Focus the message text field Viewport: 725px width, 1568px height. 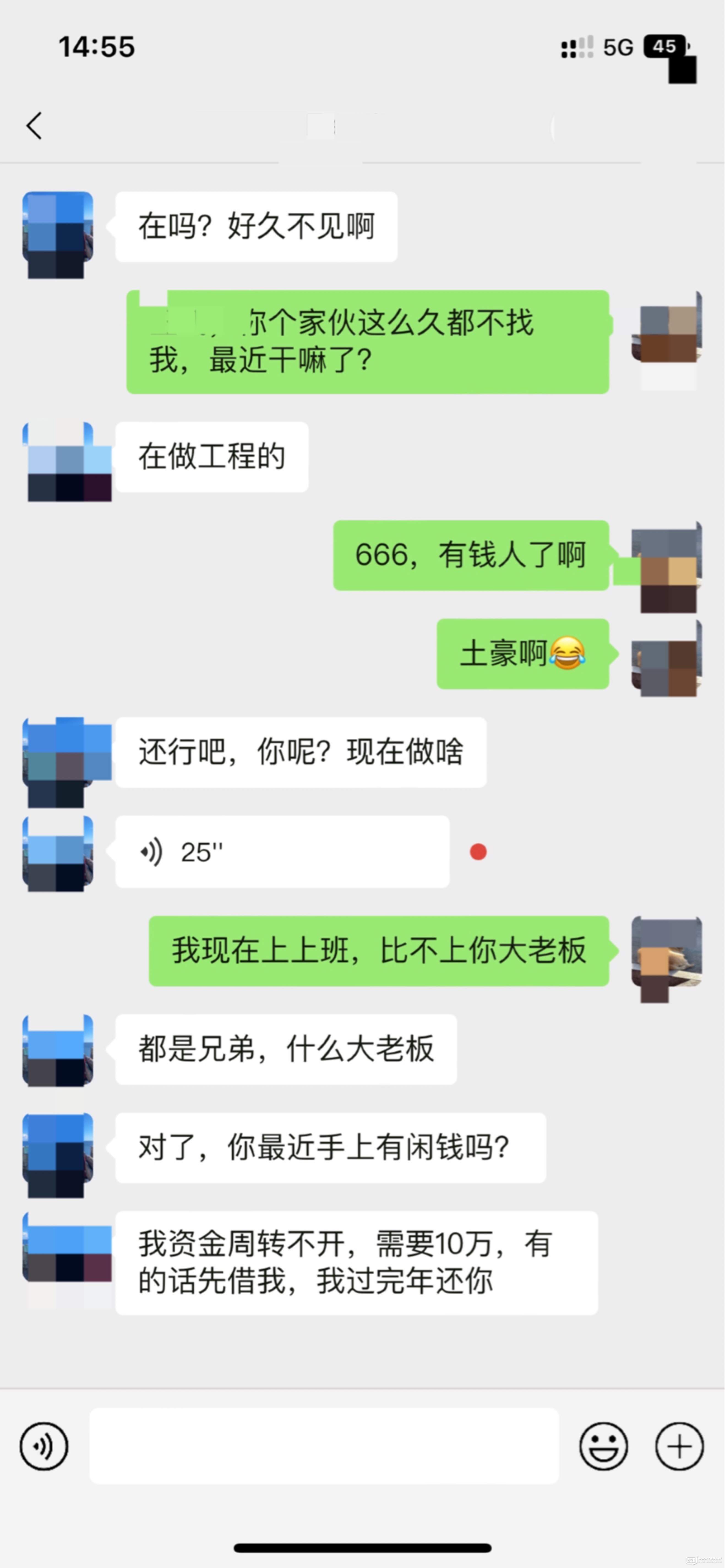click(324, 1446)
